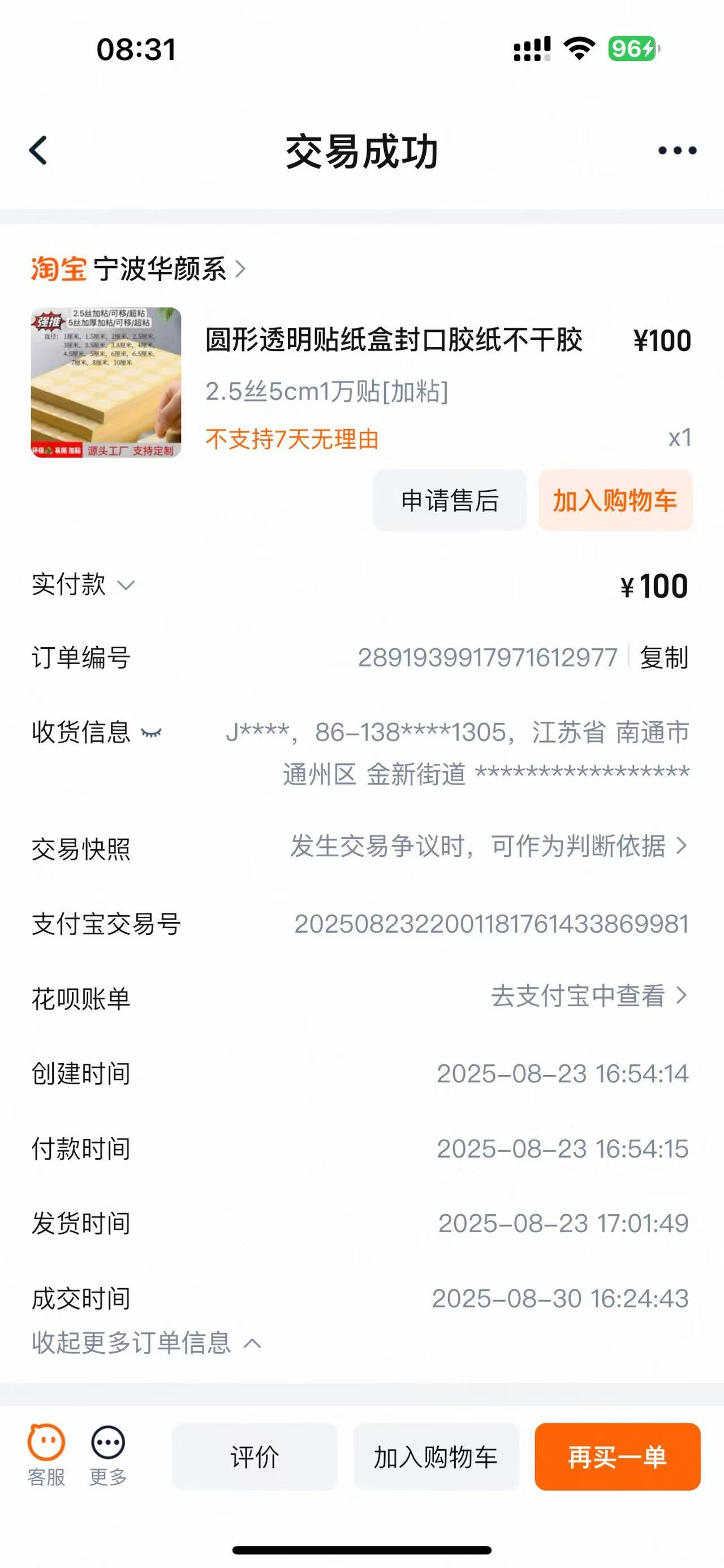Open the sticker product thumbnail
This screenshot has width=724, height=1568.
coord(106,382)
